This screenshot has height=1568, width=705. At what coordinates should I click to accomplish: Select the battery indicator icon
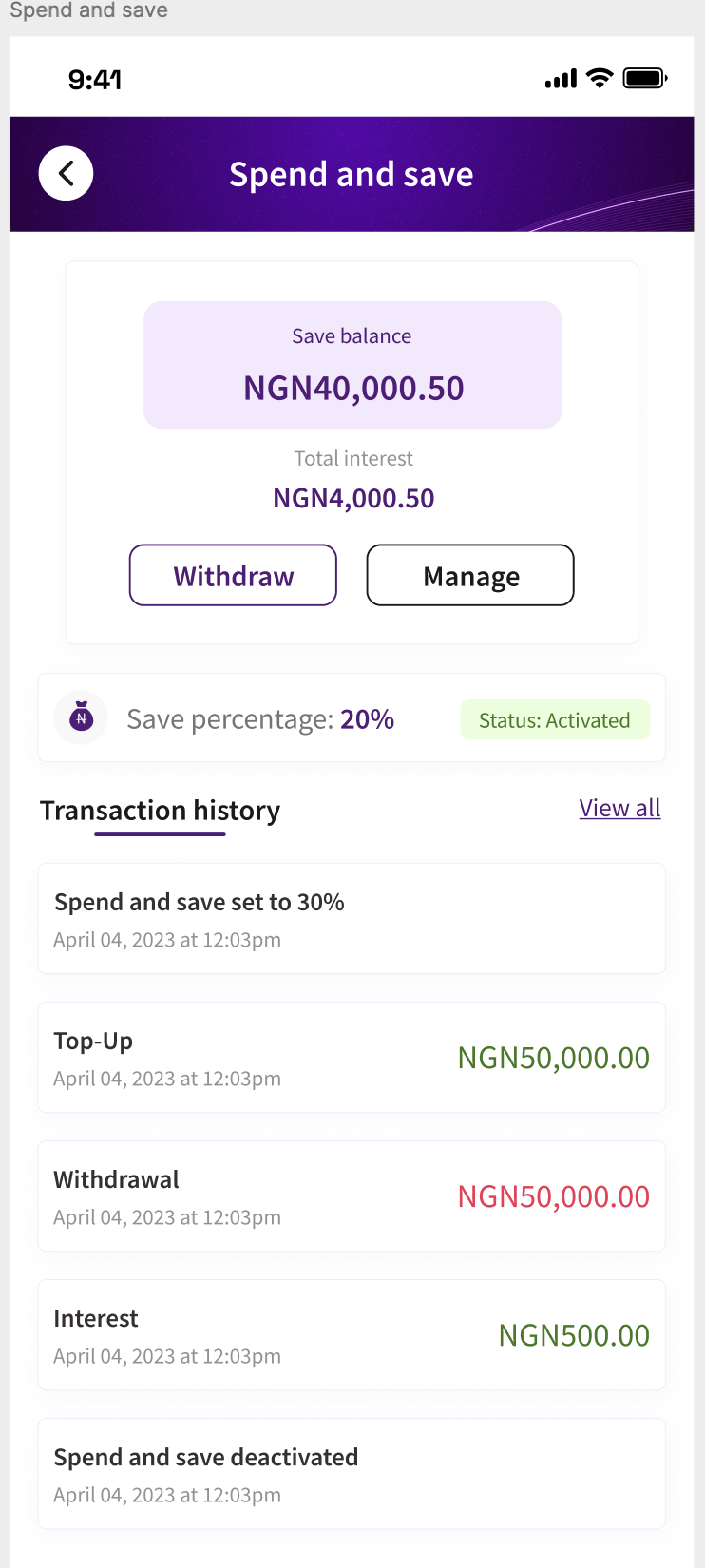tap(644, 78)
